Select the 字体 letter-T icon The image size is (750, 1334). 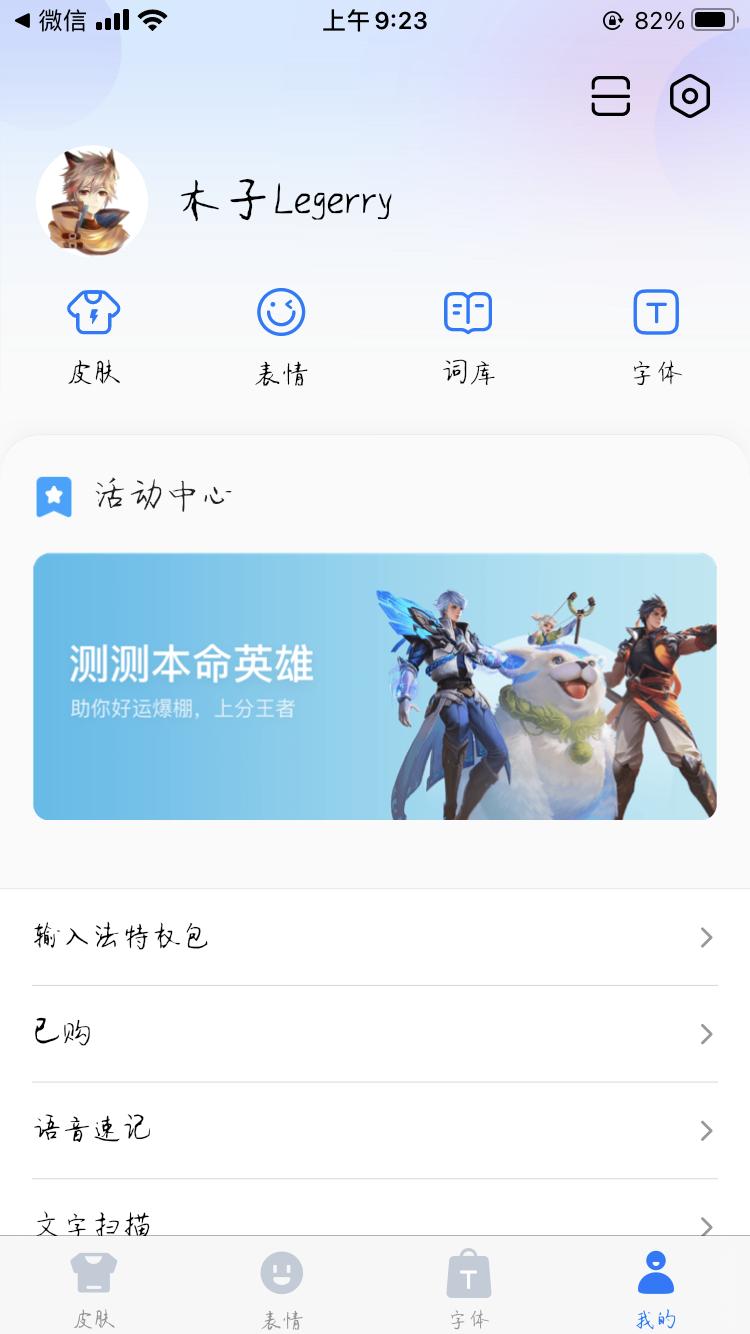point(656,311)
